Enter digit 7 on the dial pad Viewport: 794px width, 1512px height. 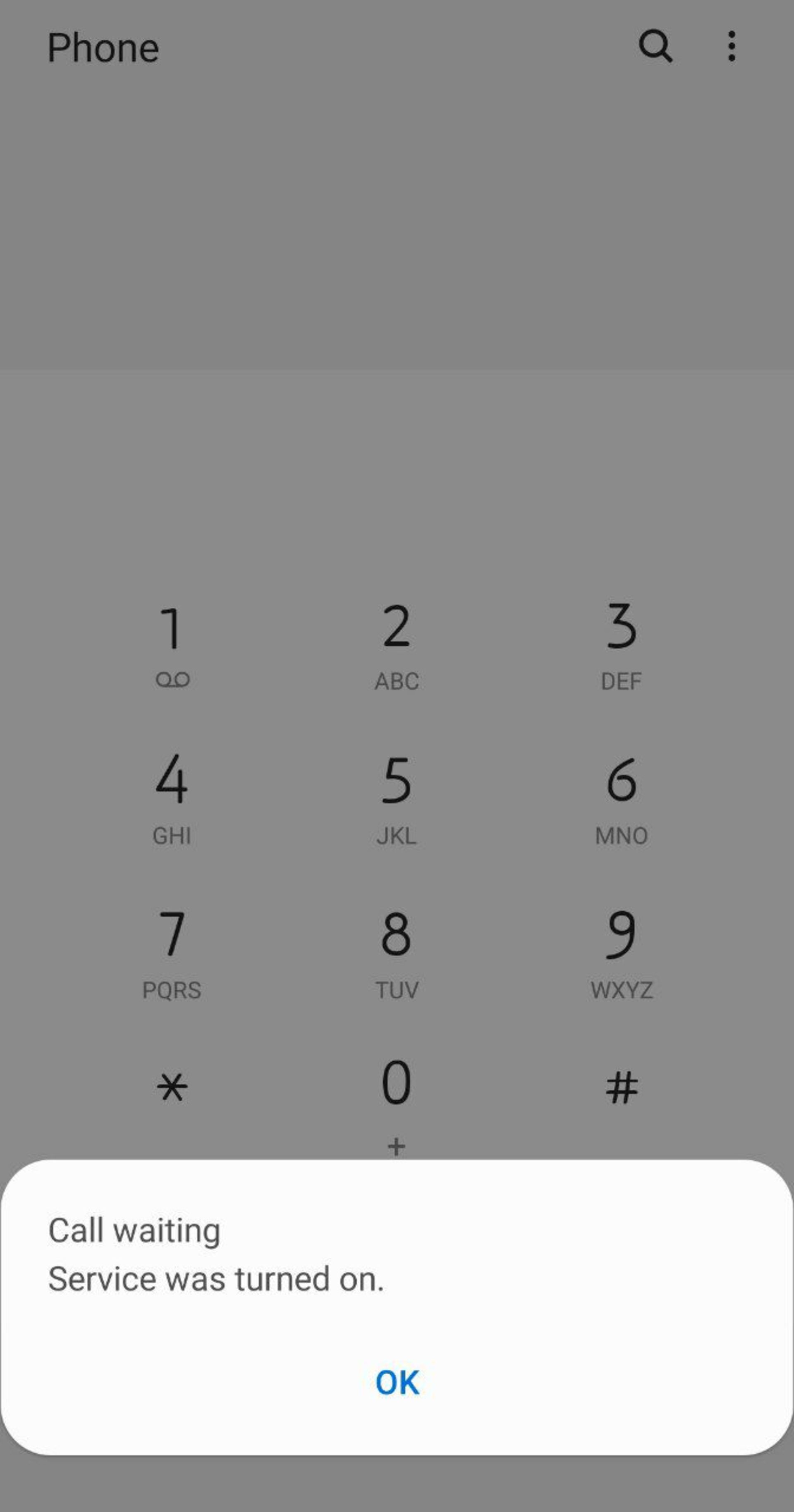pyautogui.click(x=172, y=953)
